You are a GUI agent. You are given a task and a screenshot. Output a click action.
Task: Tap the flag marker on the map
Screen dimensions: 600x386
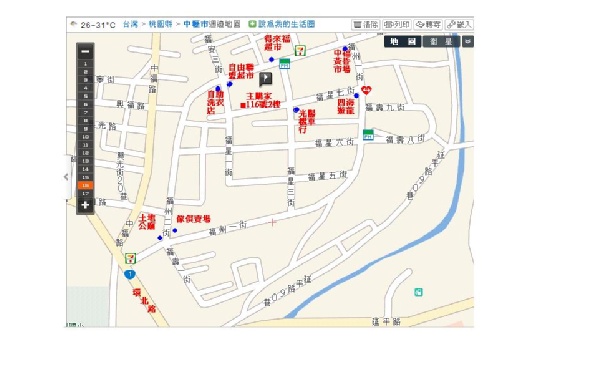click(266, 79)
